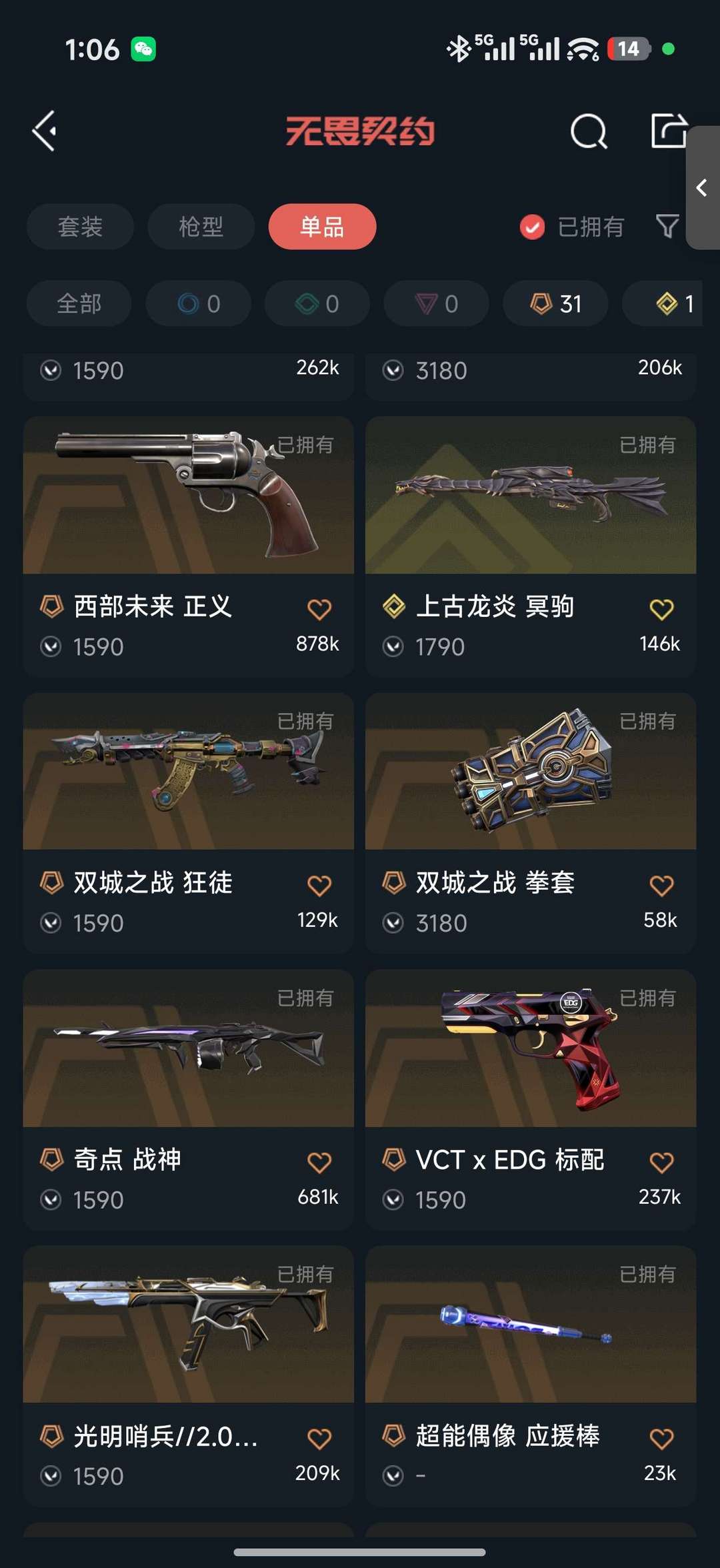720x1568 pixels.
Task: Open the 上古龙炎 冥驹 thumbnail
Action: (x=530, y=494)
